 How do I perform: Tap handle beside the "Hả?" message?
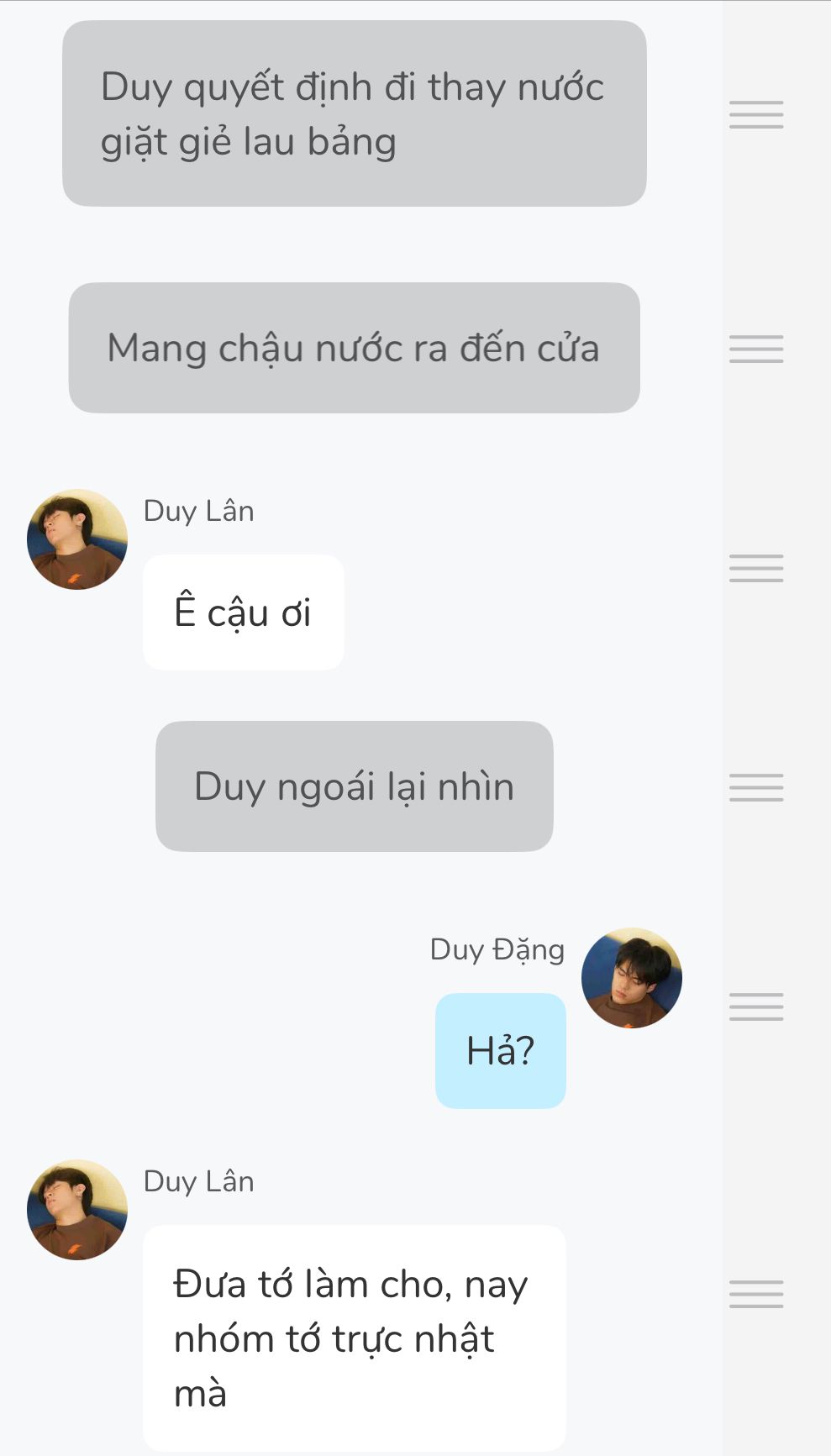pos(756,1007)
